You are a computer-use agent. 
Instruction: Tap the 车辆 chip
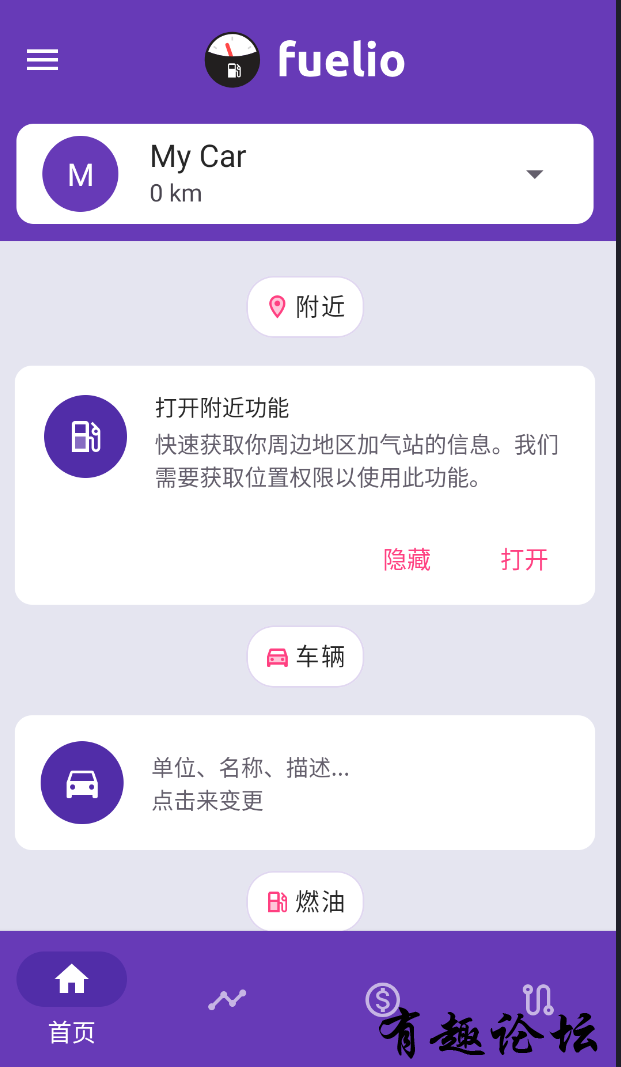305,657
